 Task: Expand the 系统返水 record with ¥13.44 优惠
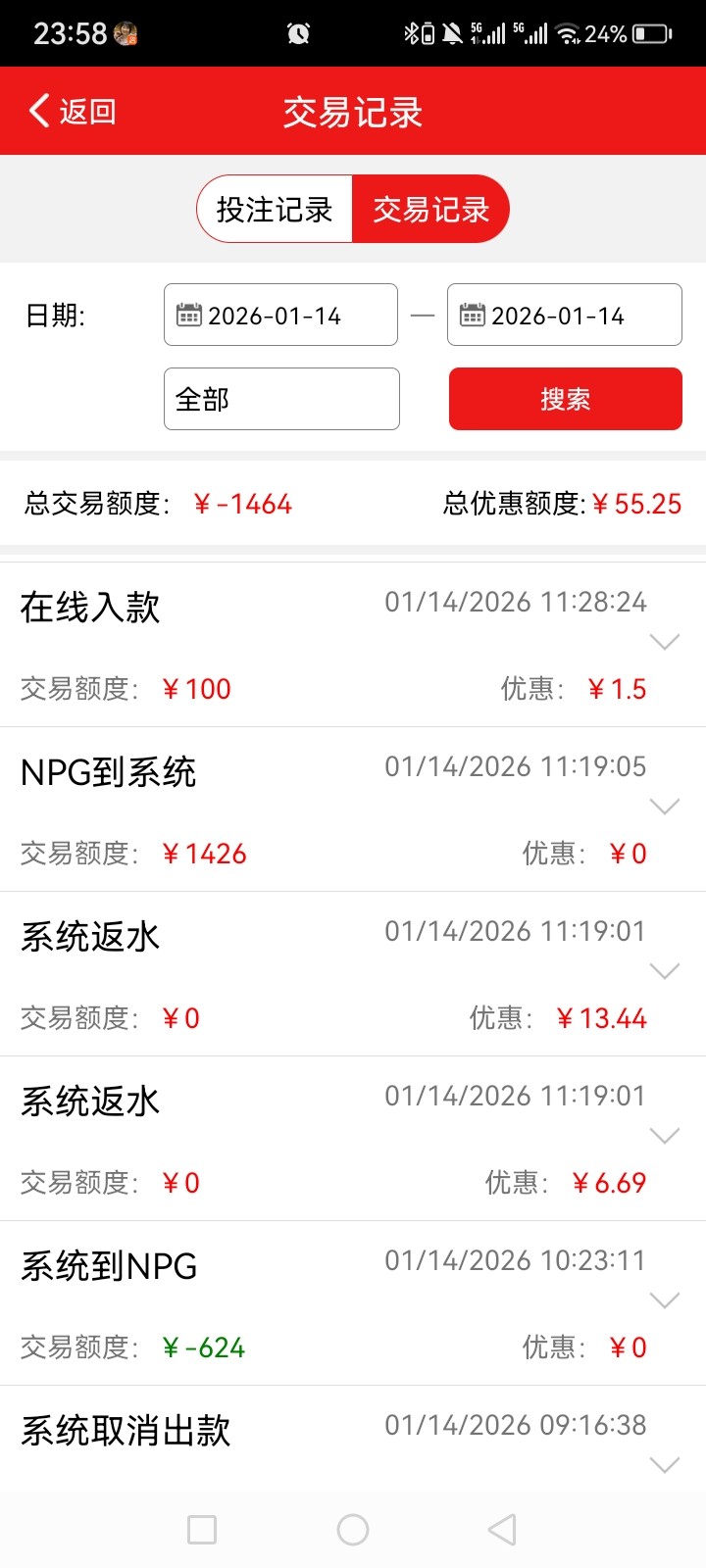(665, 971)
